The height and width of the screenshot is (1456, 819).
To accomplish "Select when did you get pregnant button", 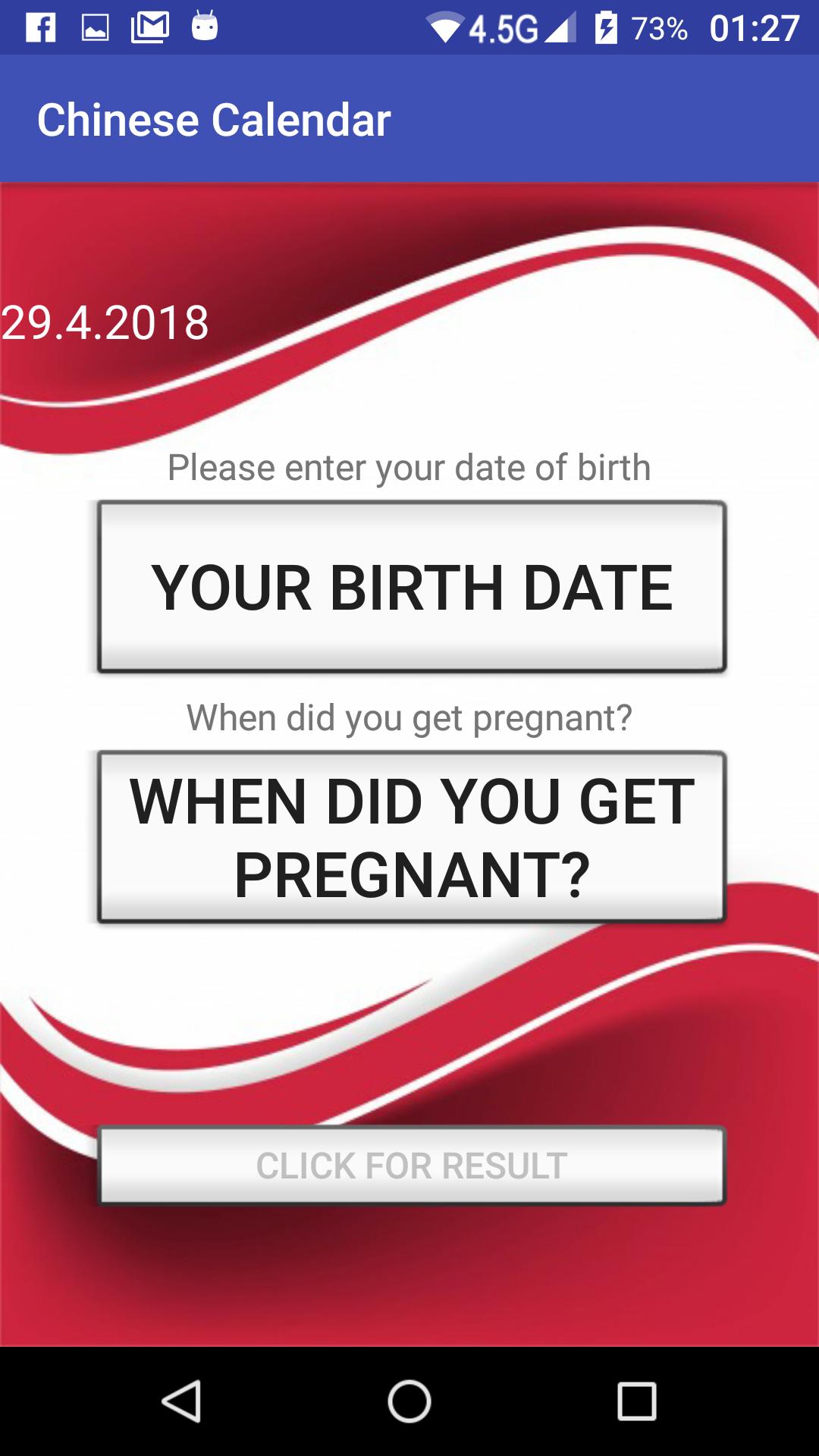I will [x=412, y=836].
